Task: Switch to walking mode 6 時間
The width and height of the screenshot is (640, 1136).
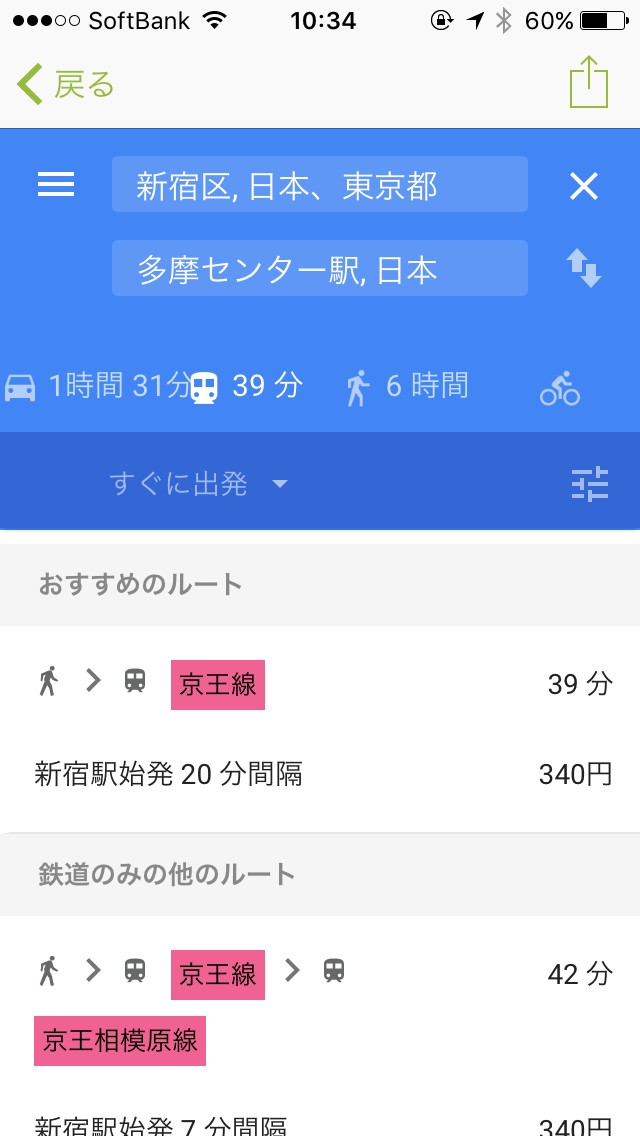Action: (x=407, y=386)
